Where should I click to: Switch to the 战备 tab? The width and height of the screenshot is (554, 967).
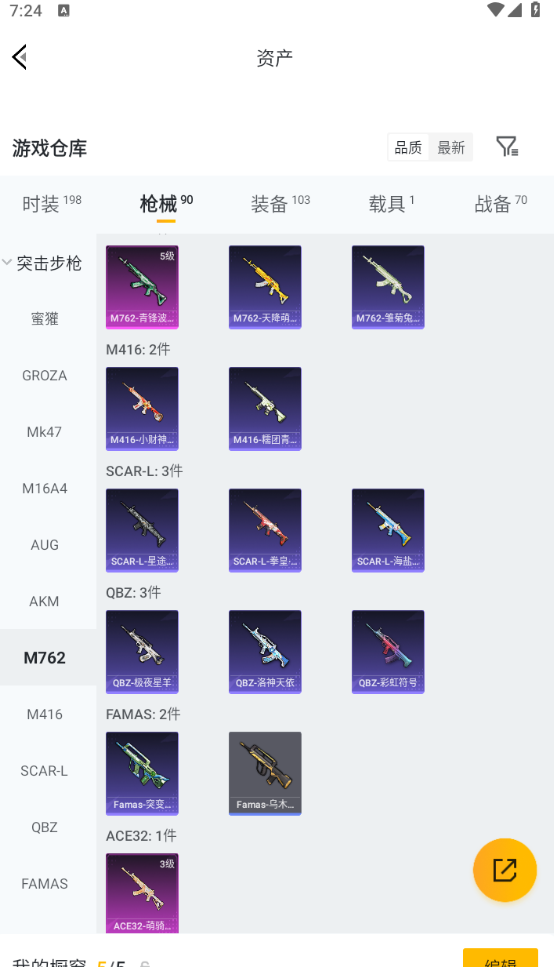tap(500, 203)
